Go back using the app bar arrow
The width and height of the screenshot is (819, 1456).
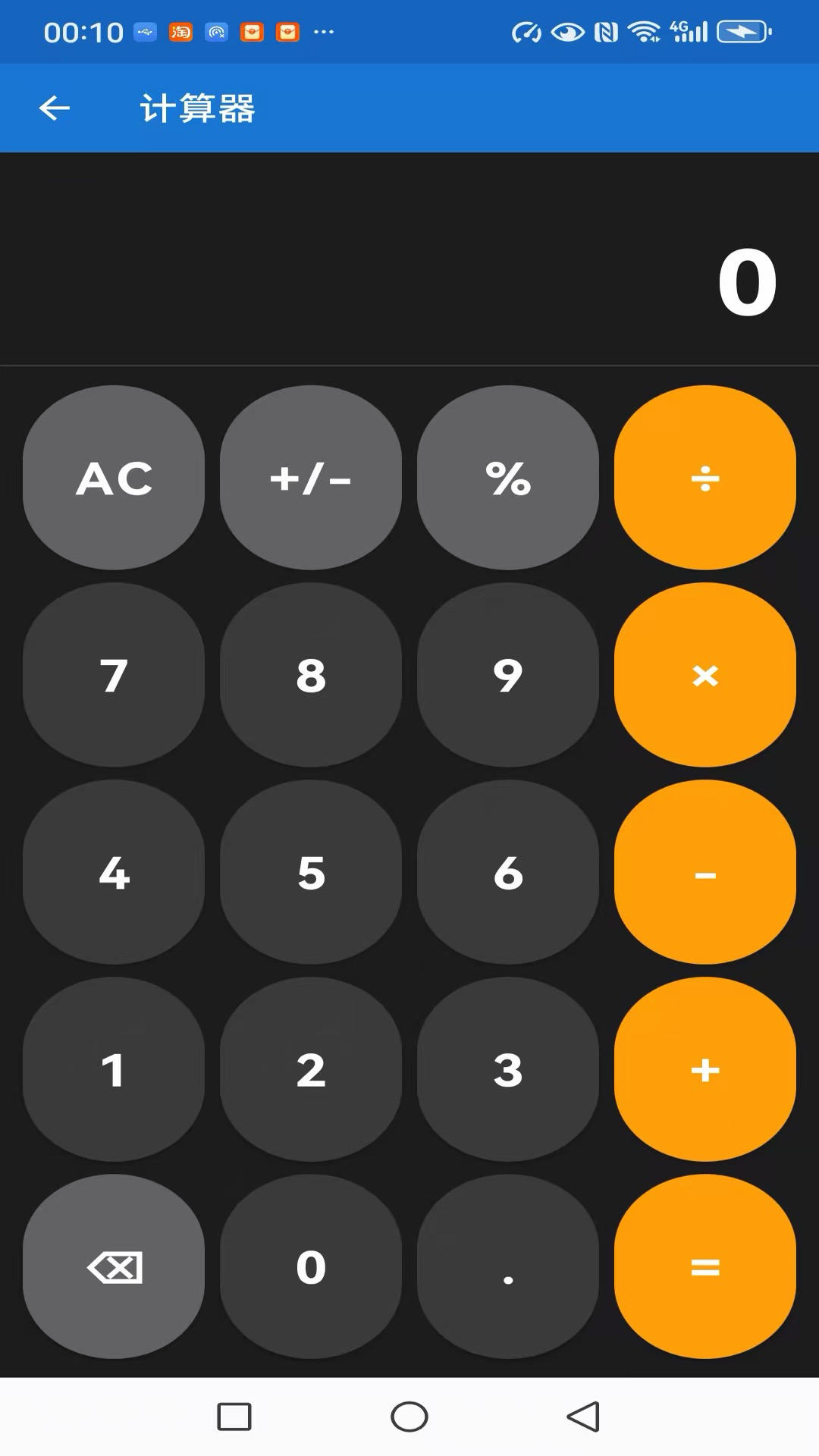click(x=55, y=108)
